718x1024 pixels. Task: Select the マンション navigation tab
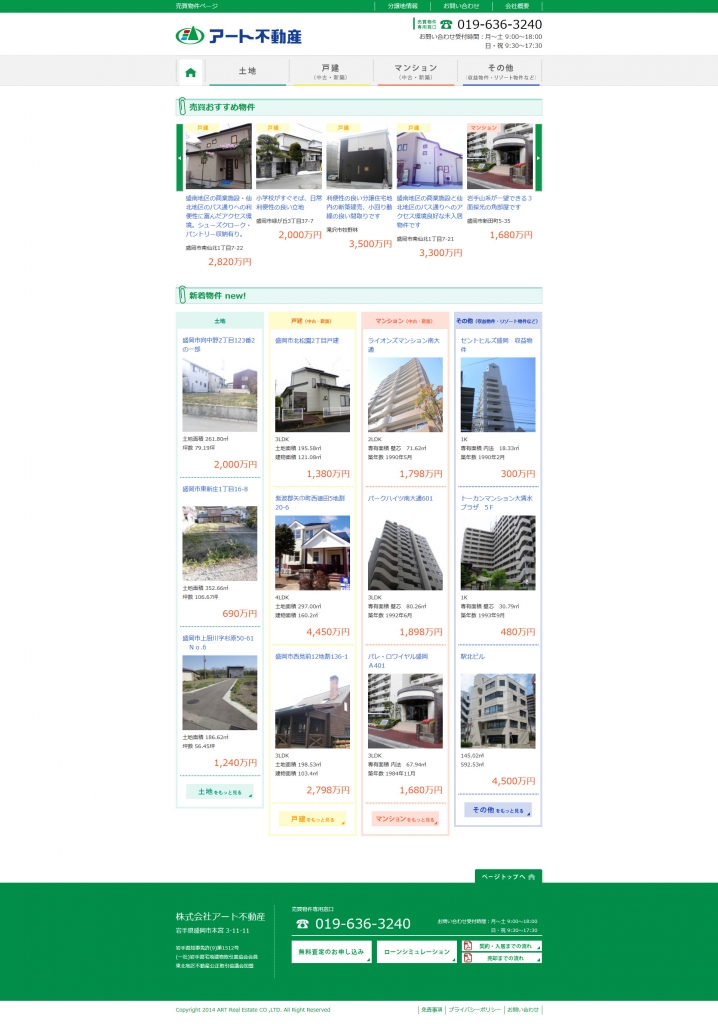(x=415, y=72)
